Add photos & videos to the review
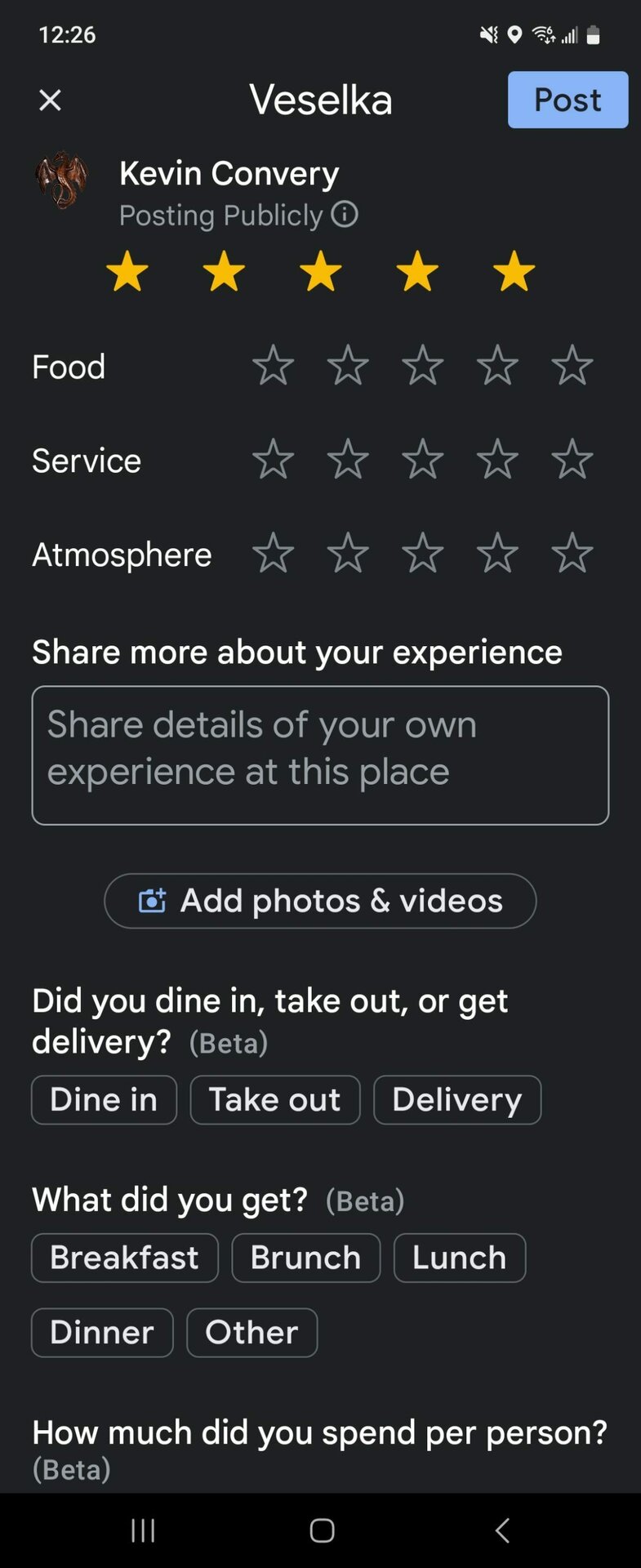This screenshot has width=641, height=1568. [x=320, y=901]
